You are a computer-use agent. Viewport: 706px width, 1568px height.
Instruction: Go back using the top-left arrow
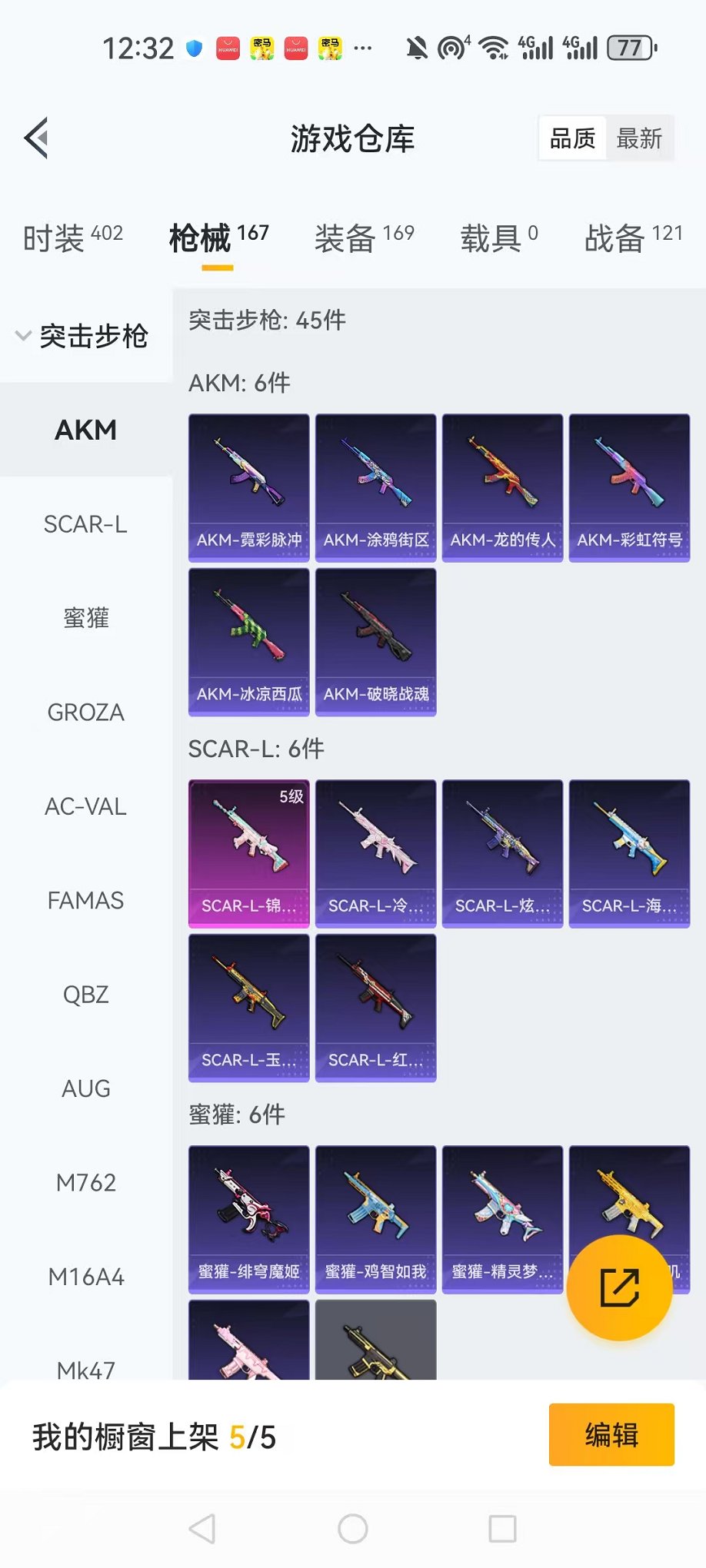[x=37, y=138]
